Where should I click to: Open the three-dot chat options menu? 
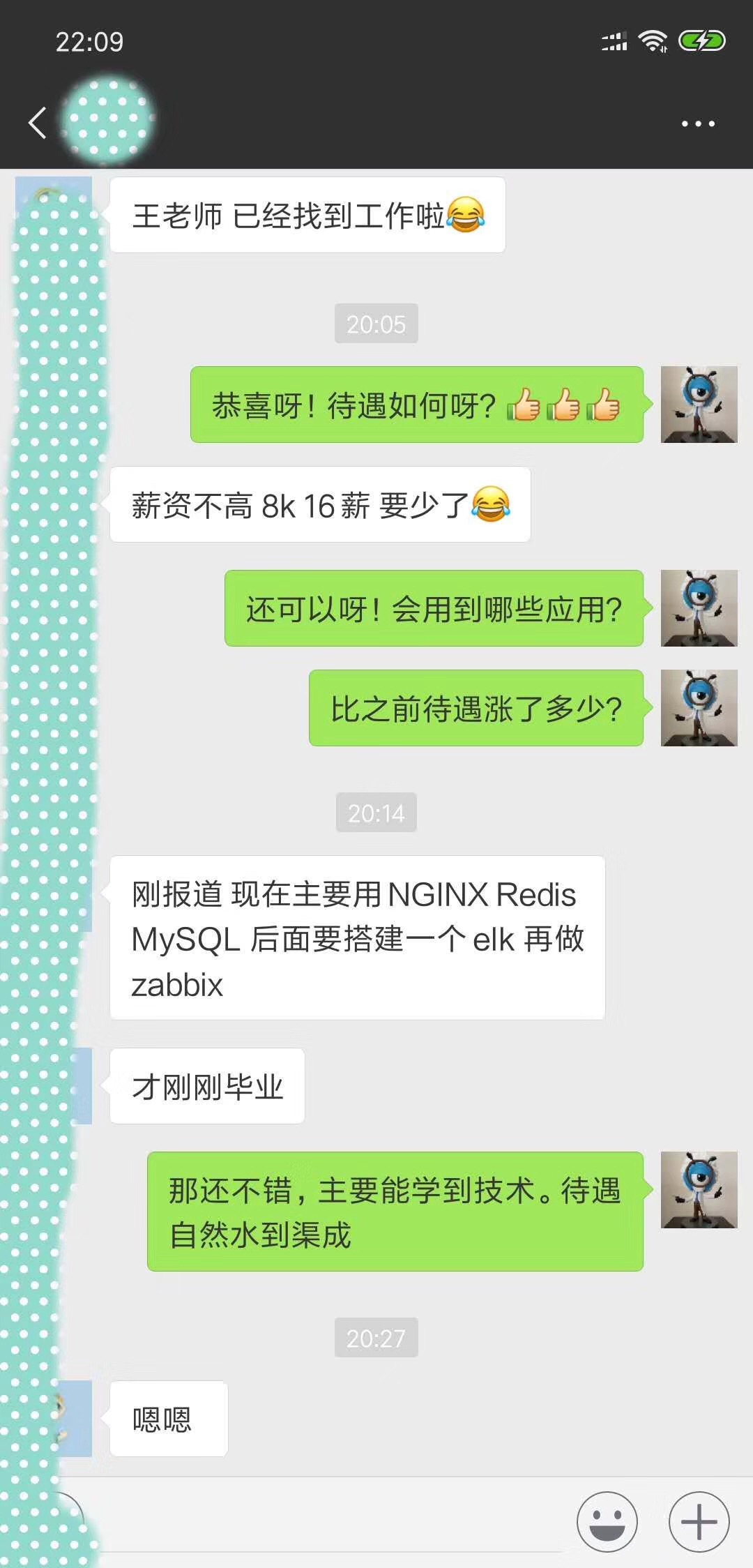click(698, 123)
